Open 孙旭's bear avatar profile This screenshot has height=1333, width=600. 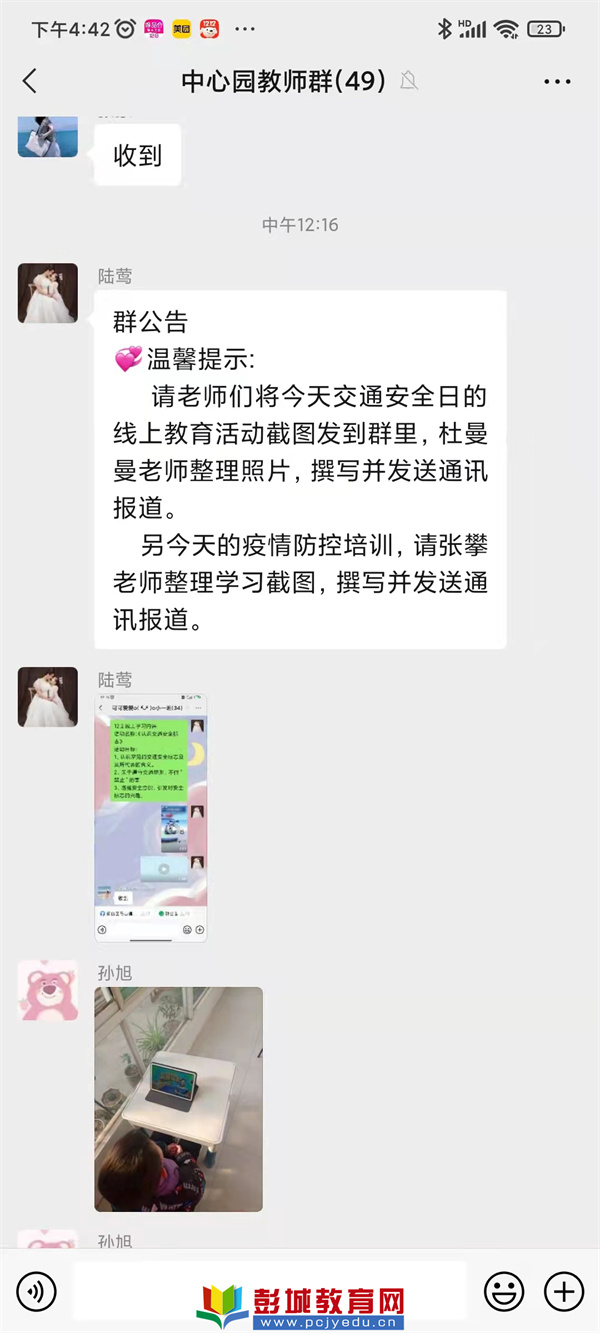[48, 991]
